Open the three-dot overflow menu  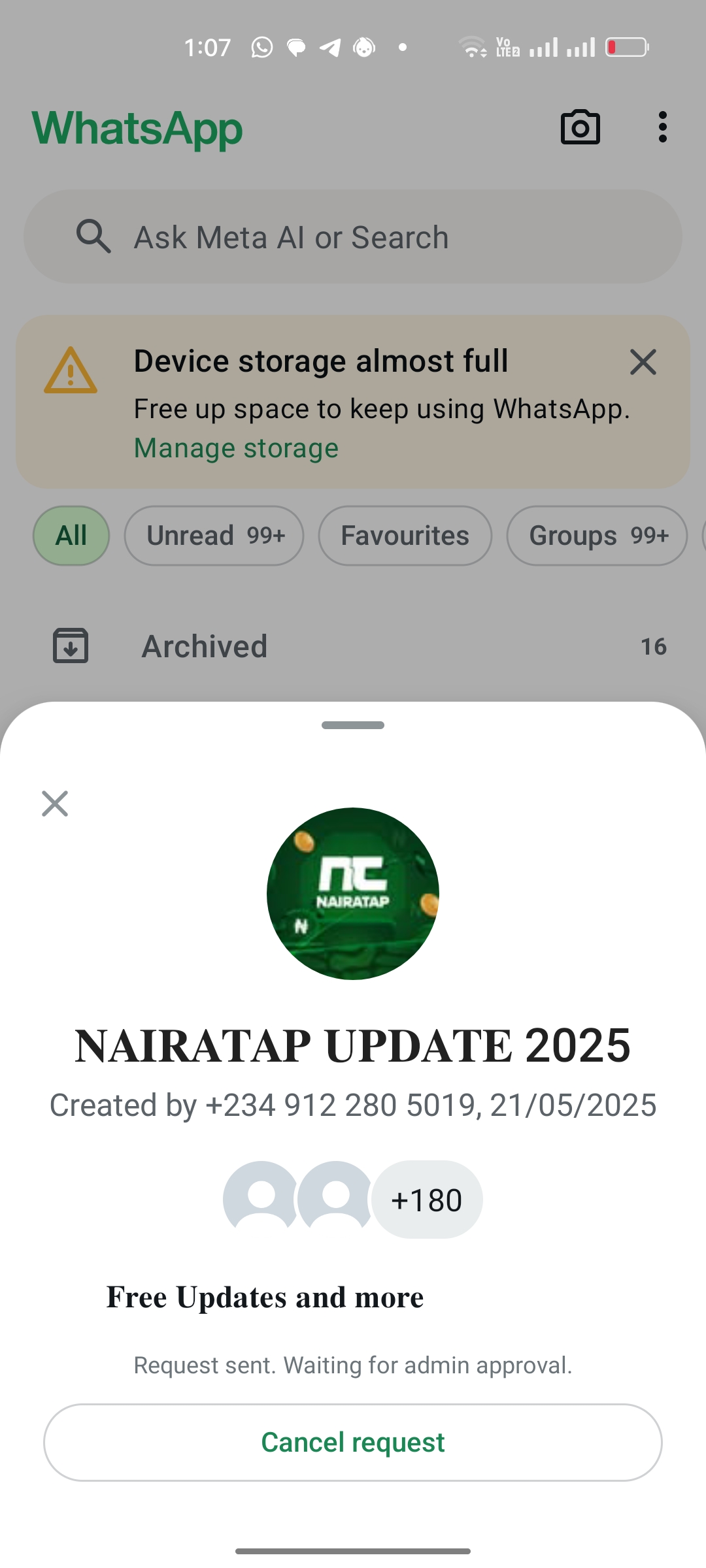662,127
